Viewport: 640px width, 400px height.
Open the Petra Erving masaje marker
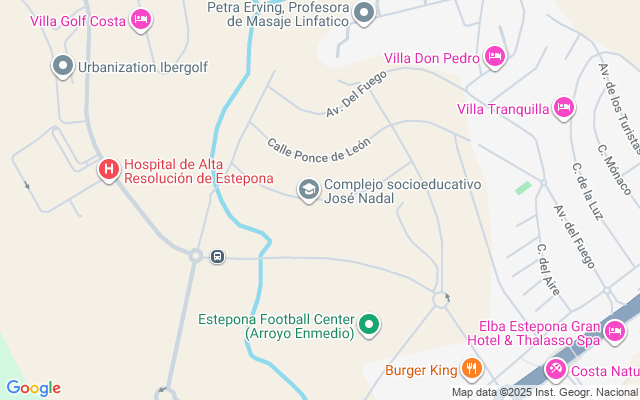pyautogui.click(x=364, y=13)
